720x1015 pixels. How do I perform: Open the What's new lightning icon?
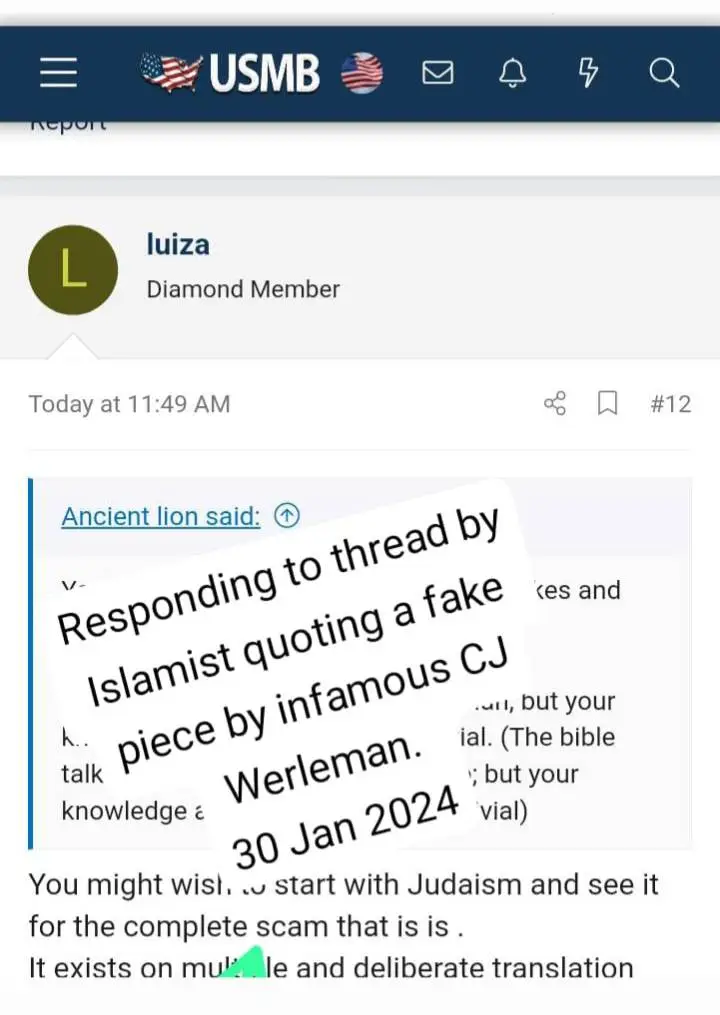(x=589, y=73)
